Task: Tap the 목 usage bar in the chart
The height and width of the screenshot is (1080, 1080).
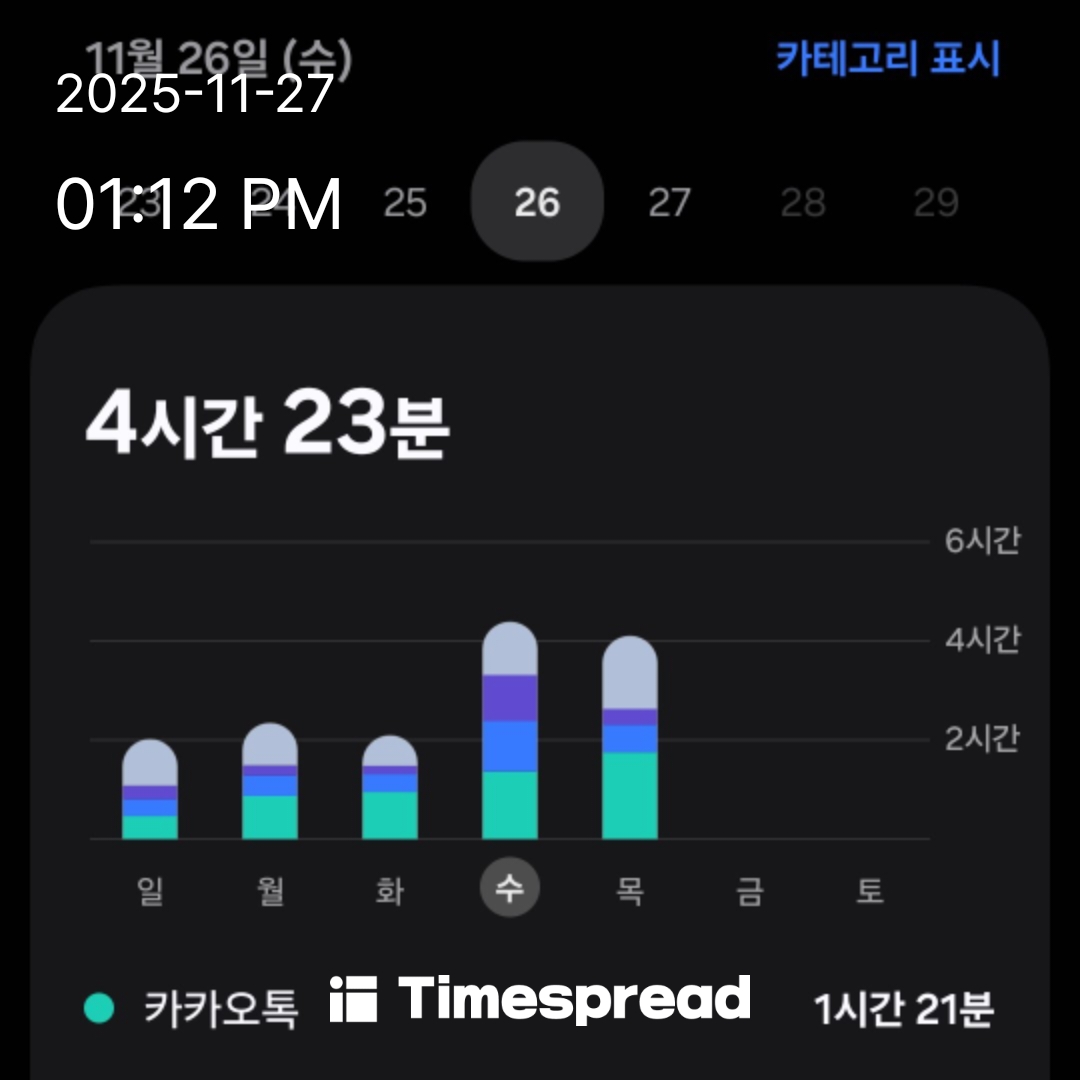Action: [630, 738]
